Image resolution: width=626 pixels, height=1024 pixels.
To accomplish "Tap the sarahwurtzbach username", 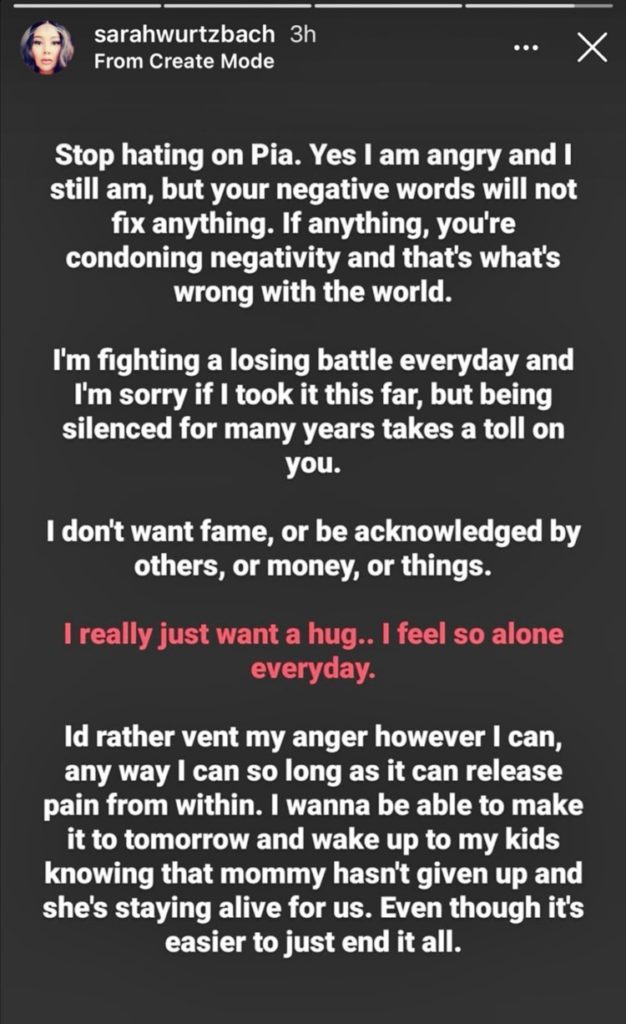I will (185, 35).
